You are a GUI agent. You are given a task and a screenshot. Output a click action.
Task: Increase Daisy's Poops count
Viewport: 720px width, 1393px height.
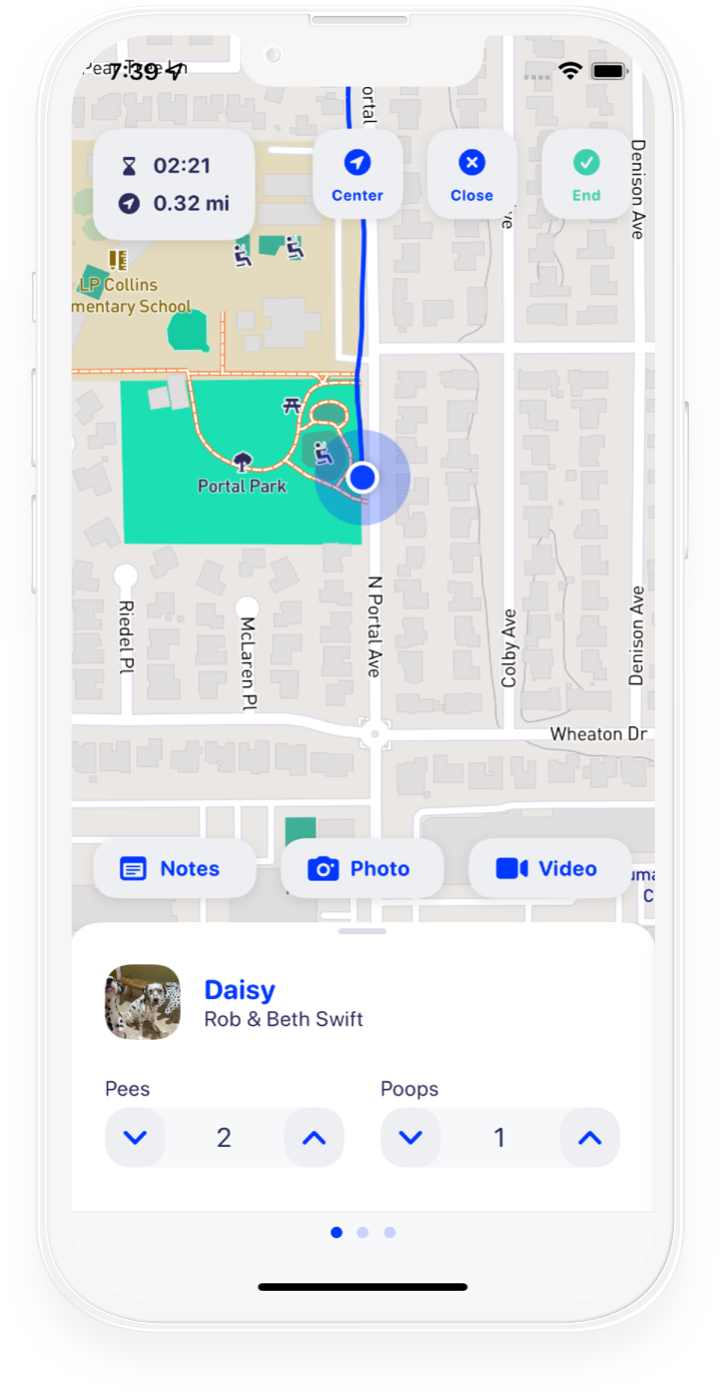[589, 1137]
